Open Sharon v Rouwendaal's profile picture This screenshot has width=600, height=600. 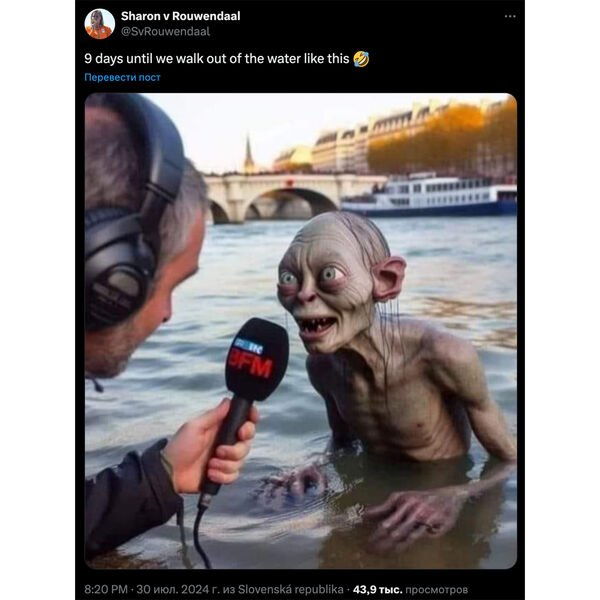click(99, 23)
